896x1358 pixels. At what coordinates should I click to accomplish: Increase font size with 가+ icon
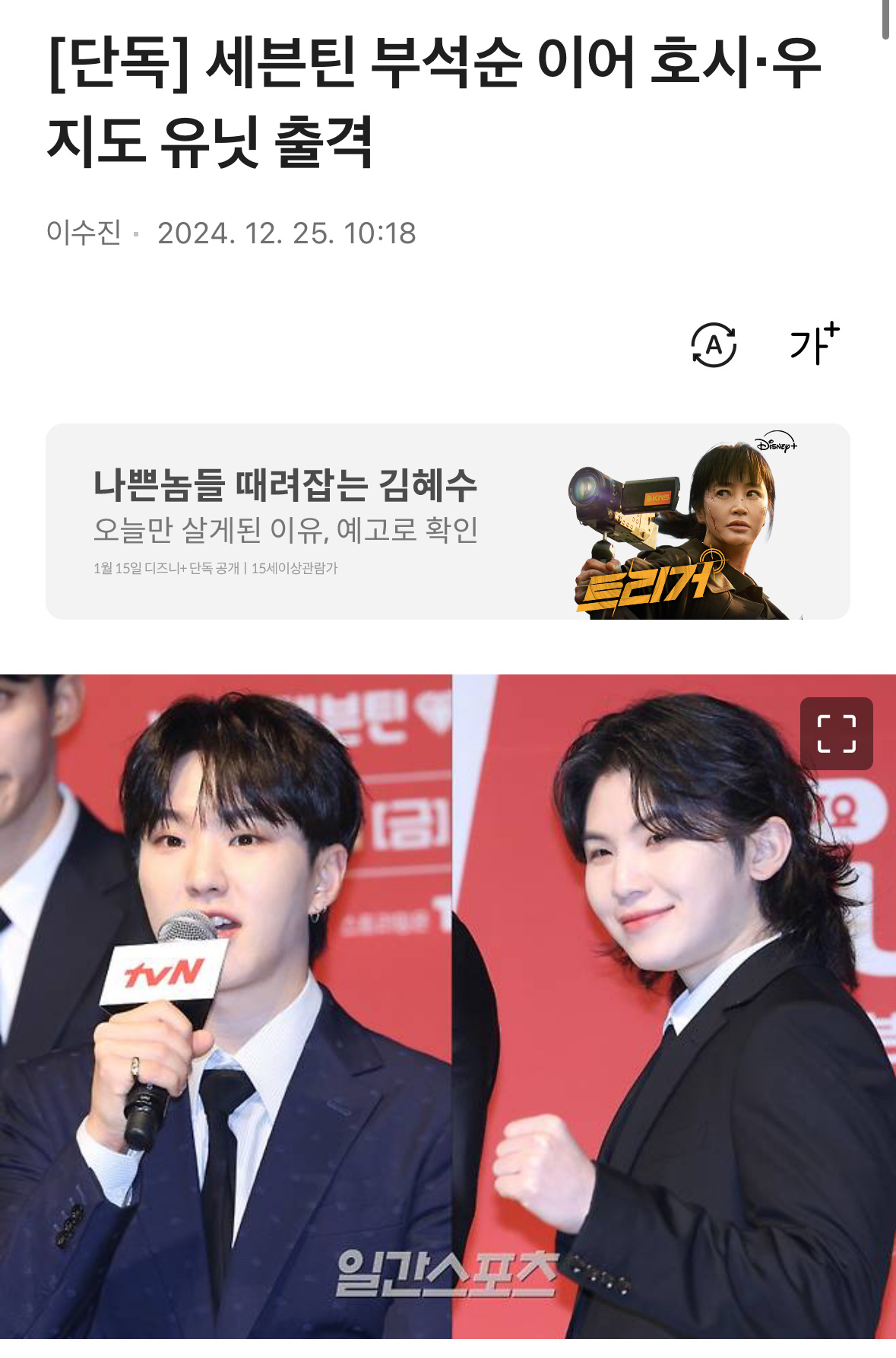pyautogui.click(x=814, y=344)
